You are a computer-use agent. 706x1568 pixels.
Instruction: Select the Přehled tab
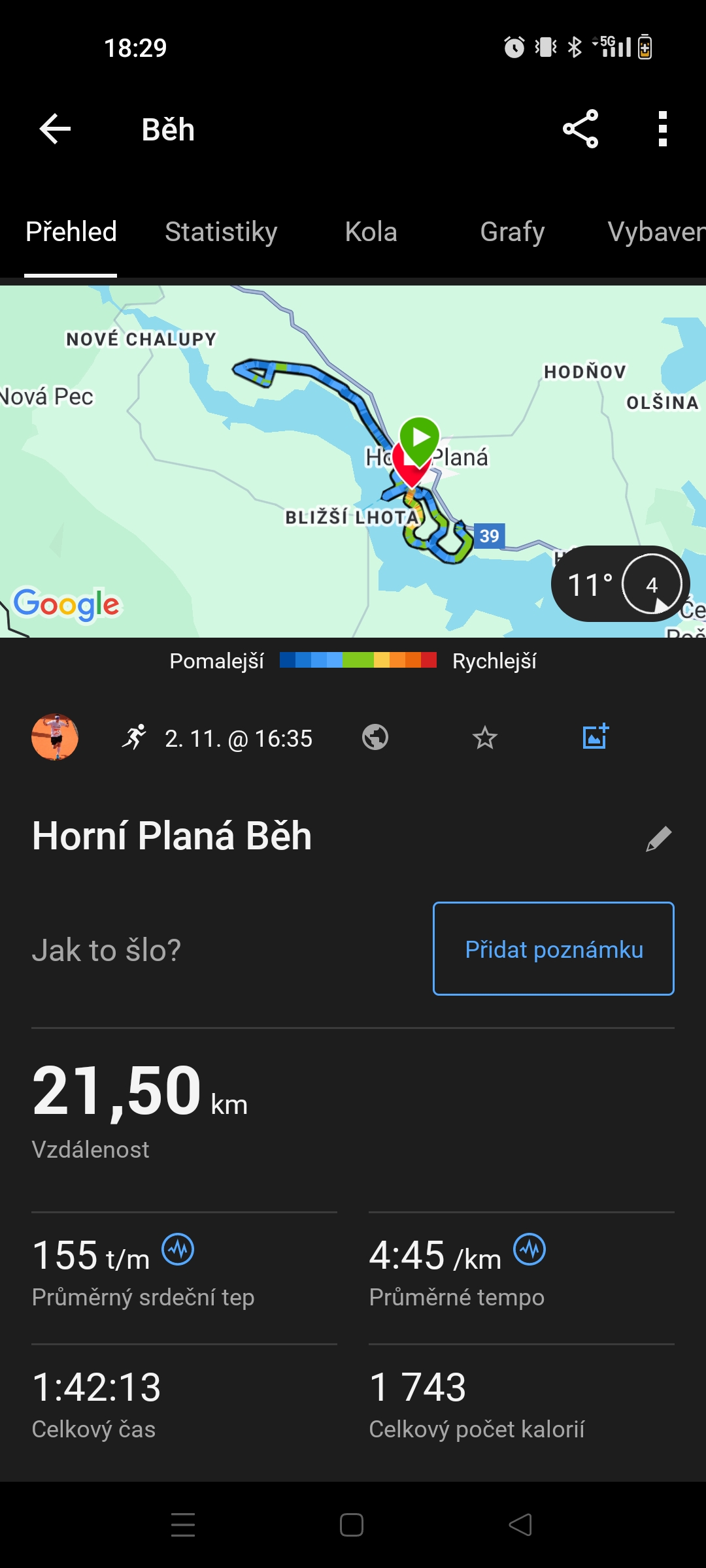71,232
